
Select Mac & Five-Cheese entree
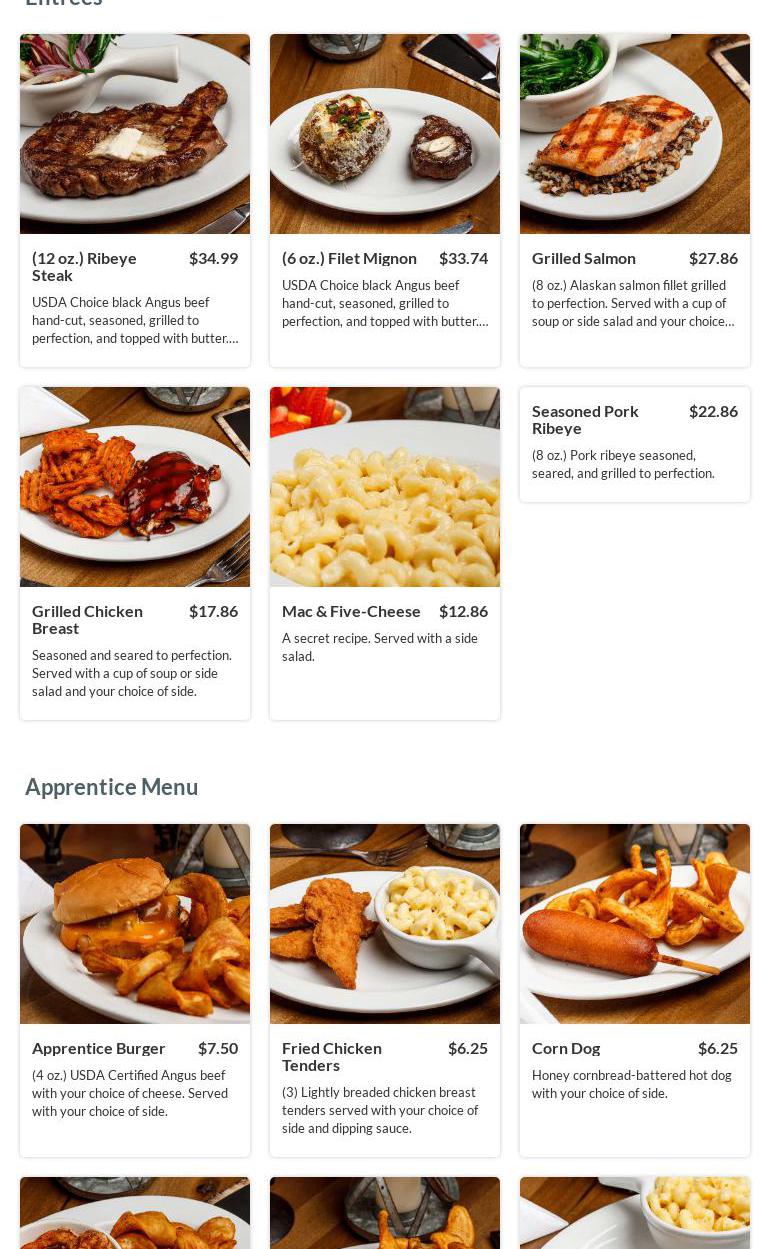pyautogui.click(x=384, y=552)
